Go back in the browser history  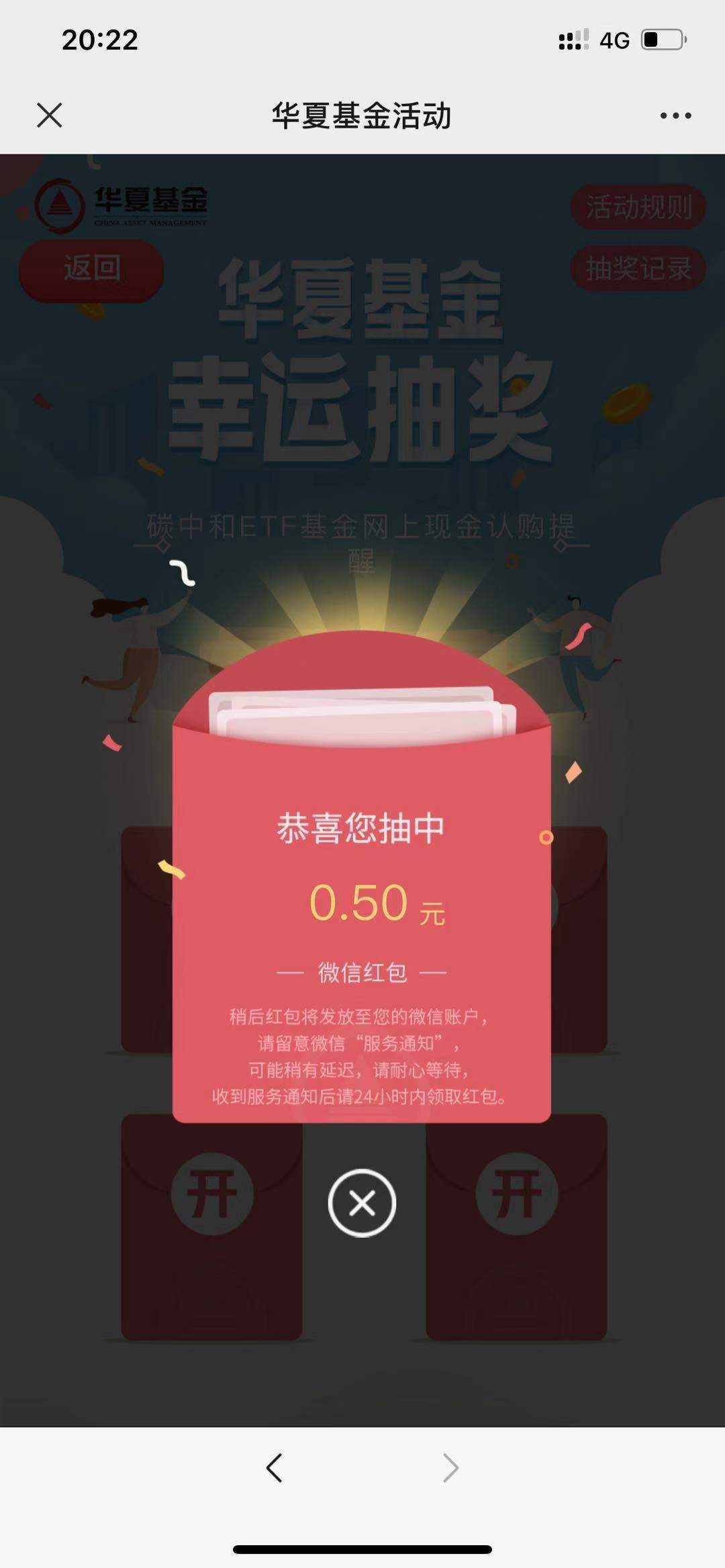274,1467
